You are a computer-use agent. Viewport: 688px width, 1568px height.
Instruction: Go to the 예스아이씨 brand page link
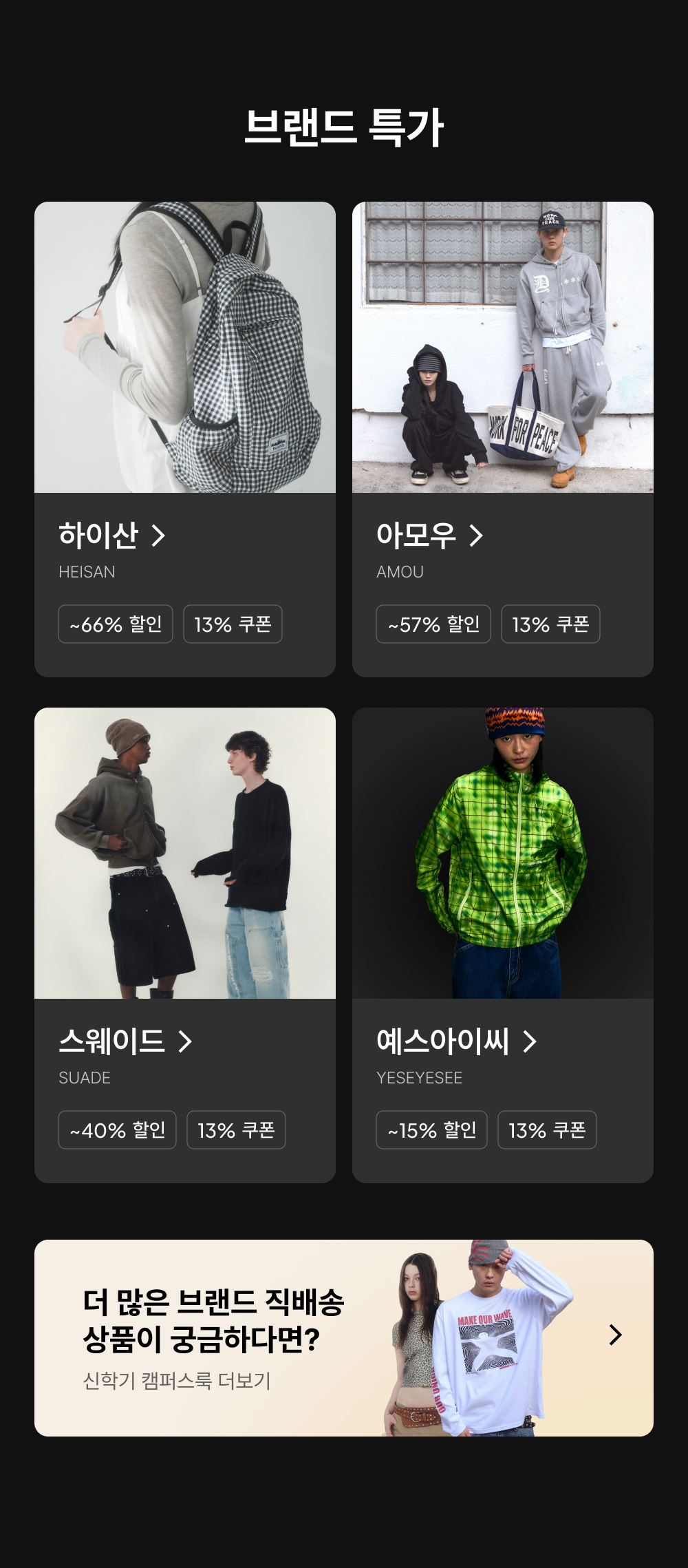click(x=456, y=1041)
